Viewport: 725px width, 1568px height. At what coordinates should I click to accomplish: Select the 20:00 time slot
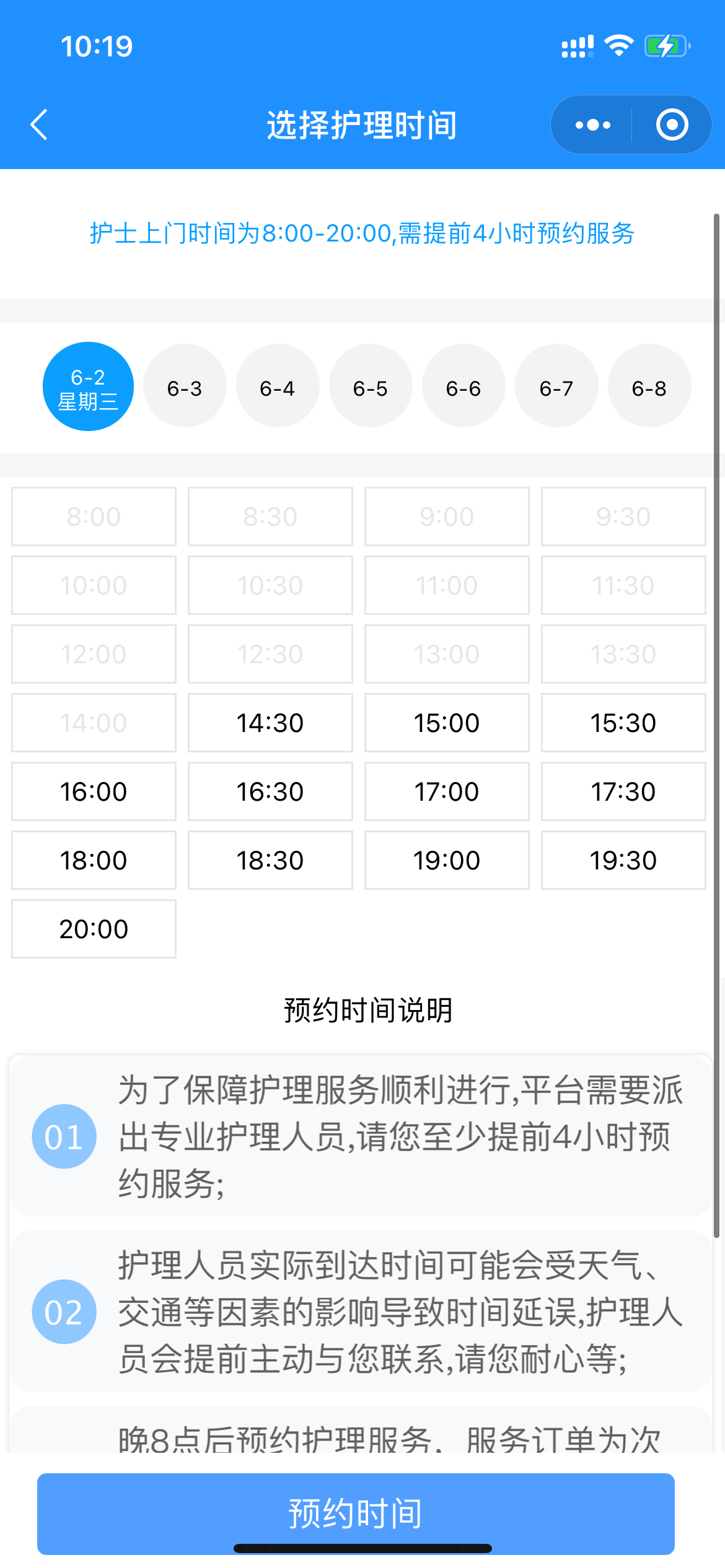pyautogui.click(x=94, y=929)
